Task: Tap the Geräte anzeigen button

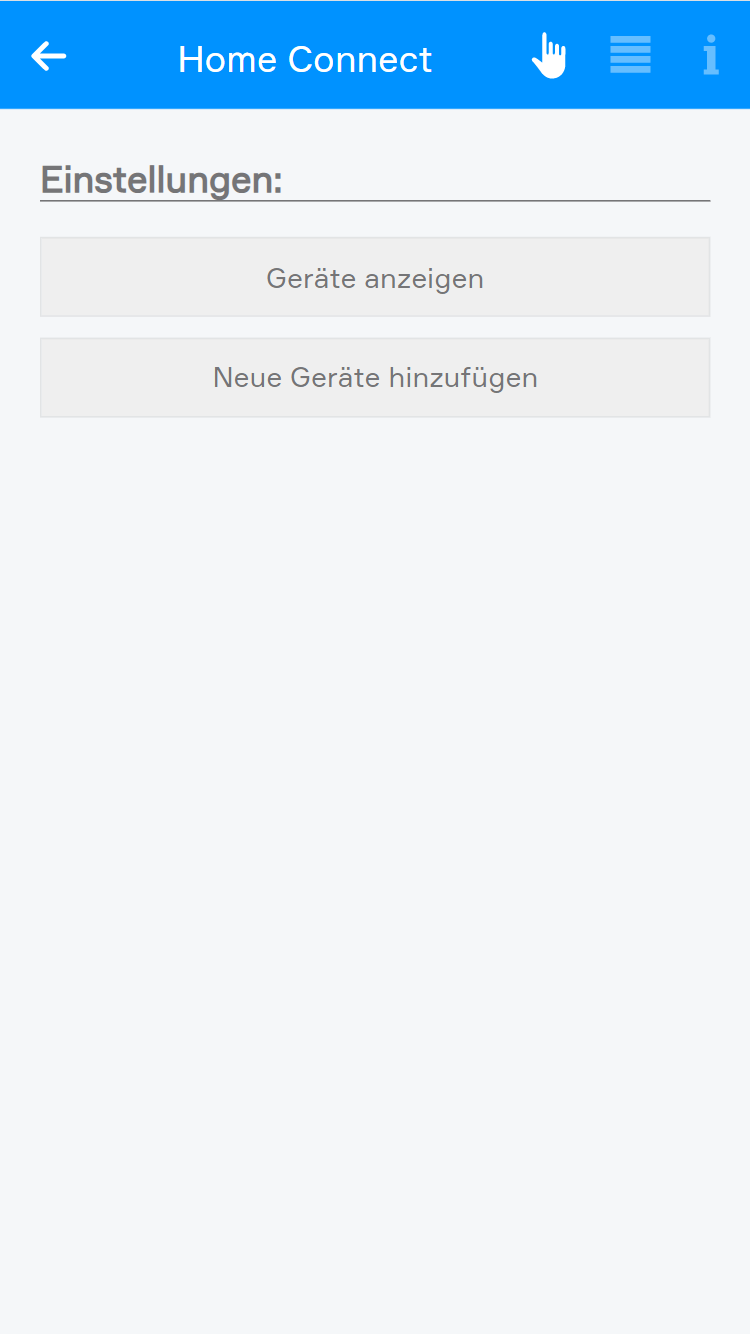Action: click(x=375, y=278)
